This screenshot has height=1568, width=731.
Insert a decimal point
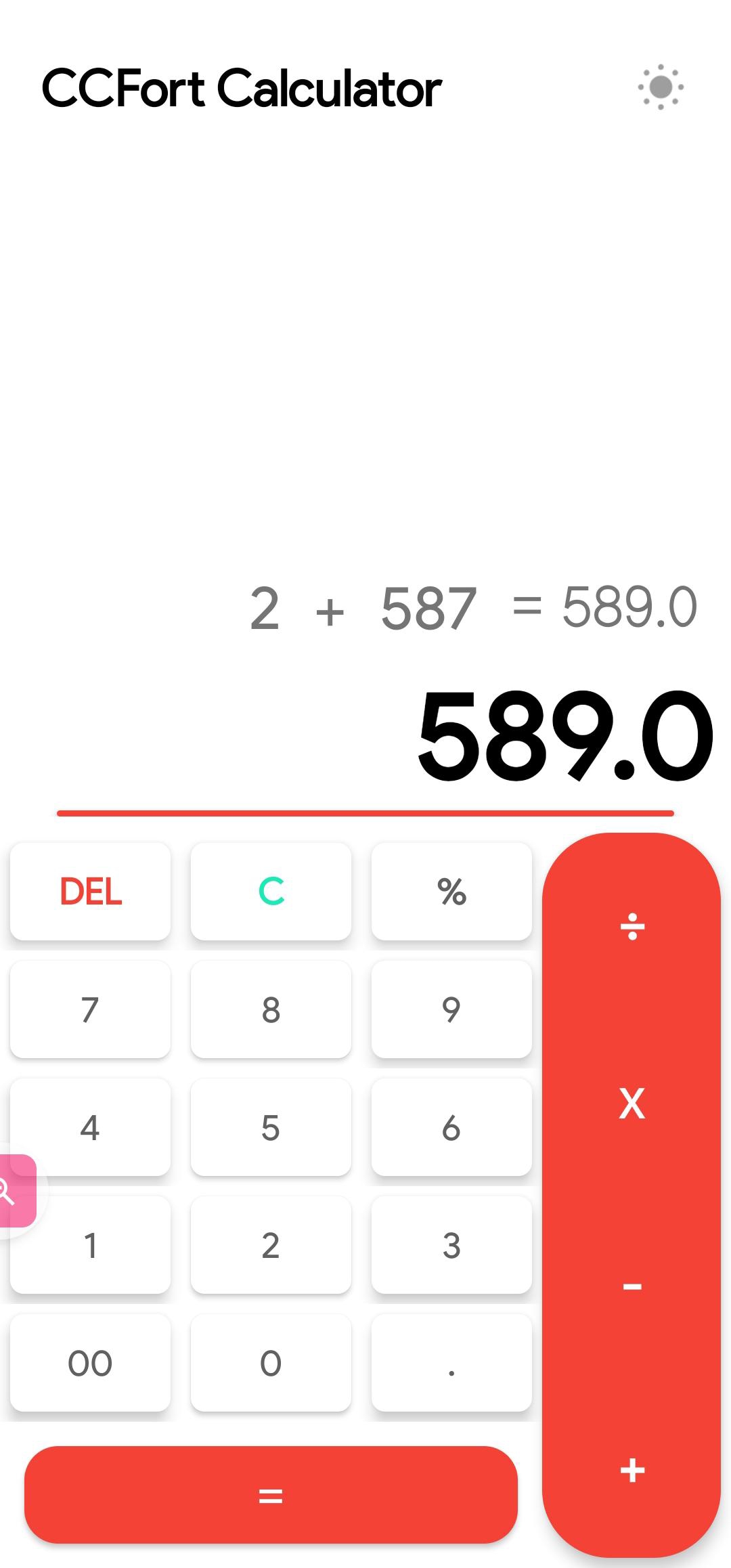coord(451,1363)
